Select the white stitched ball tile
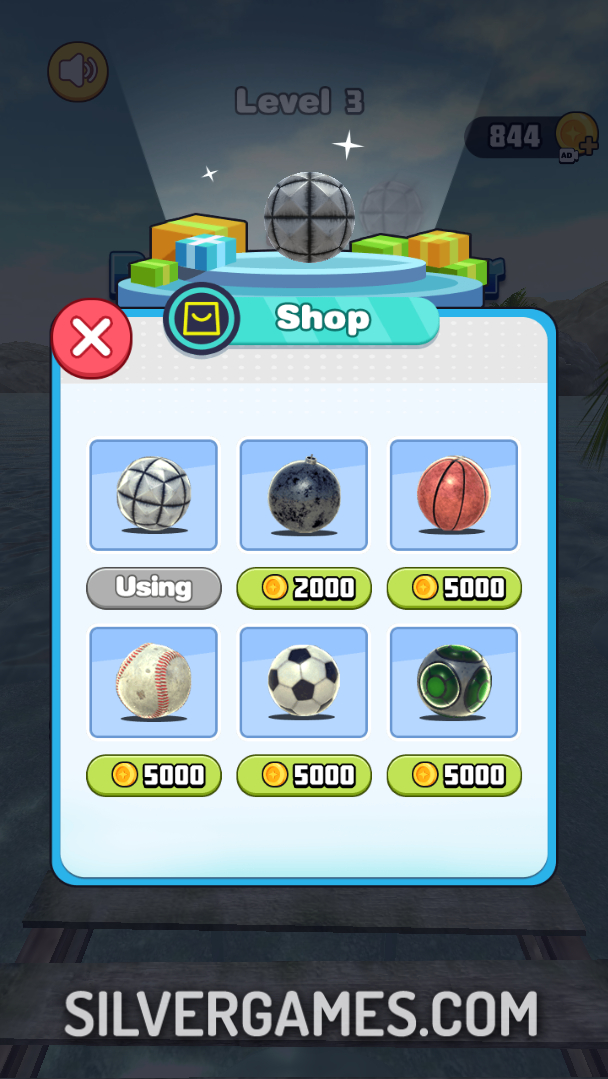 (x=153, y=495)
